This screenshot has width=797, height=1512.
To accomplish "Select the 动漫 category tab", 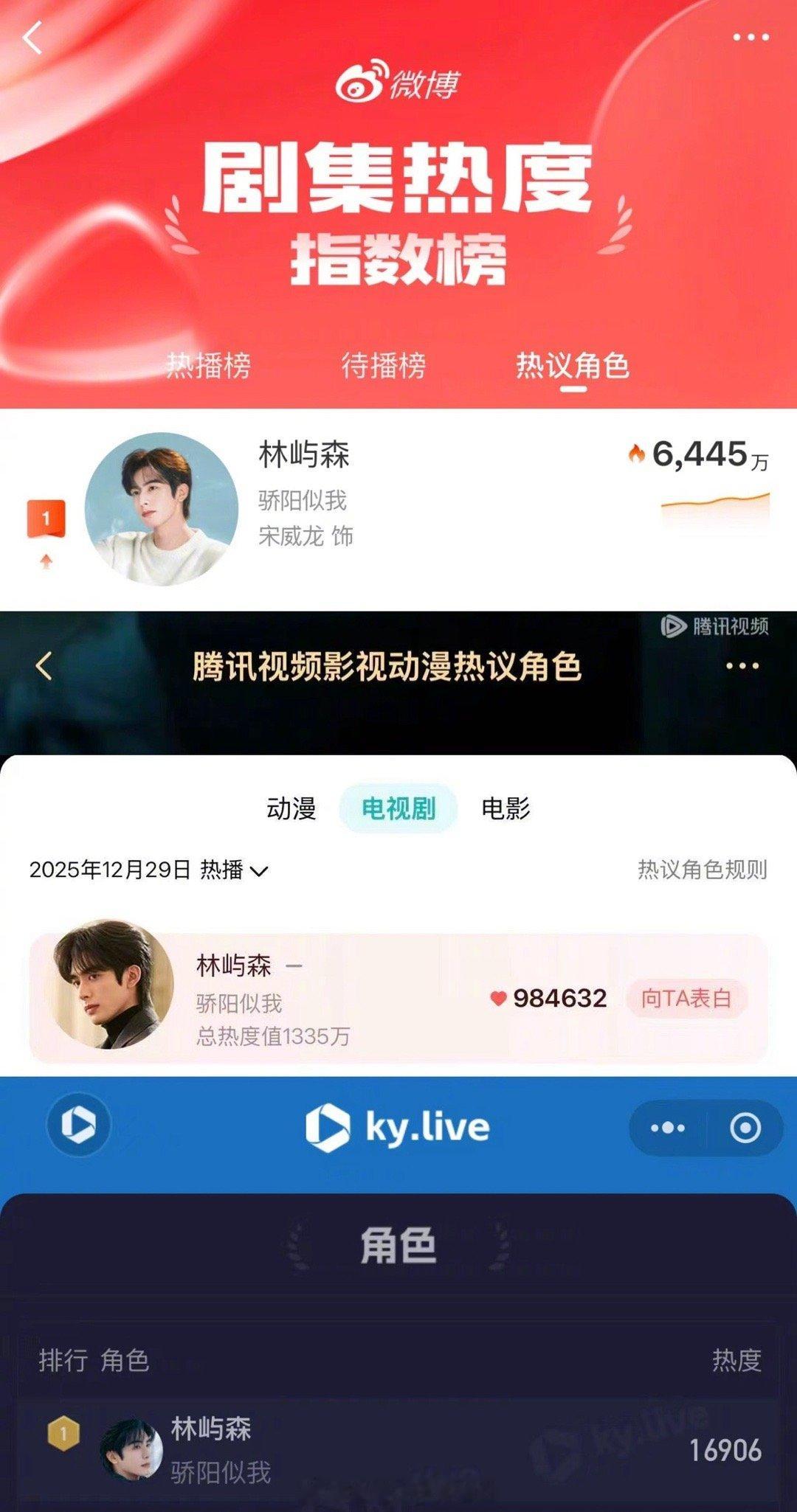I will pyautogui.click(x=290, y=808).
